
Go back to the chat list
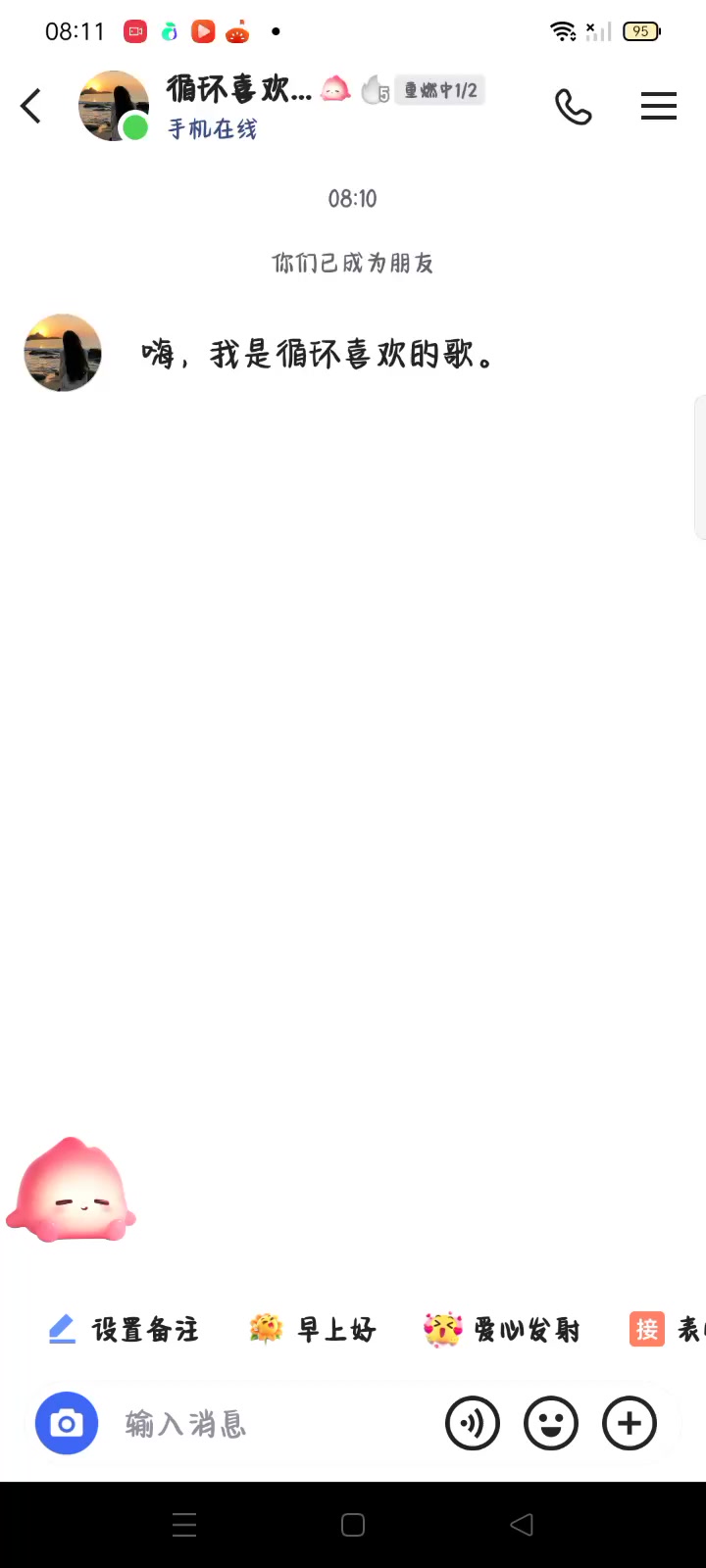(x=31, y=106)
